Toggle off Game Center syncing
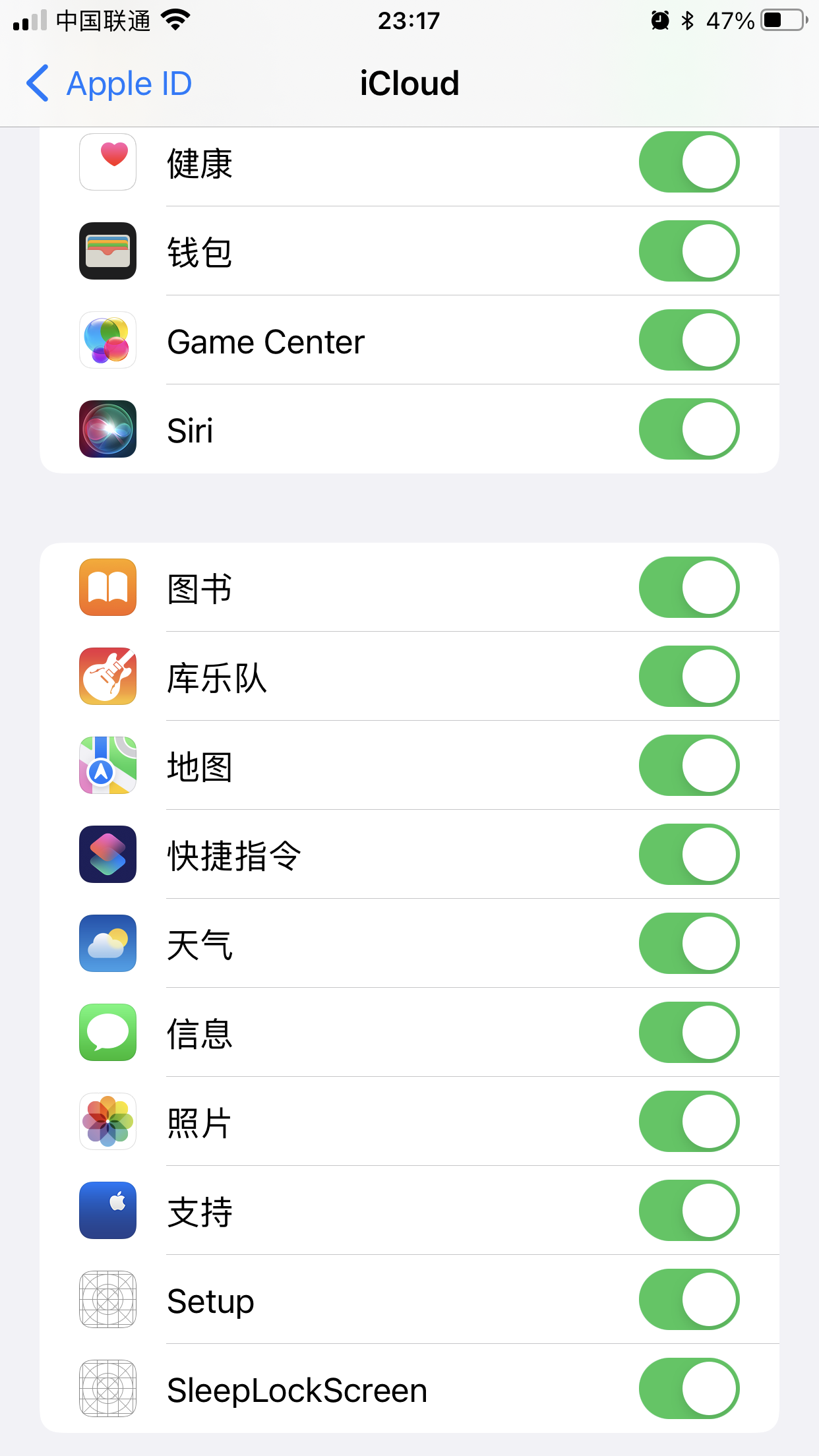Screen dimensions: 819x1456 [688, 340]
